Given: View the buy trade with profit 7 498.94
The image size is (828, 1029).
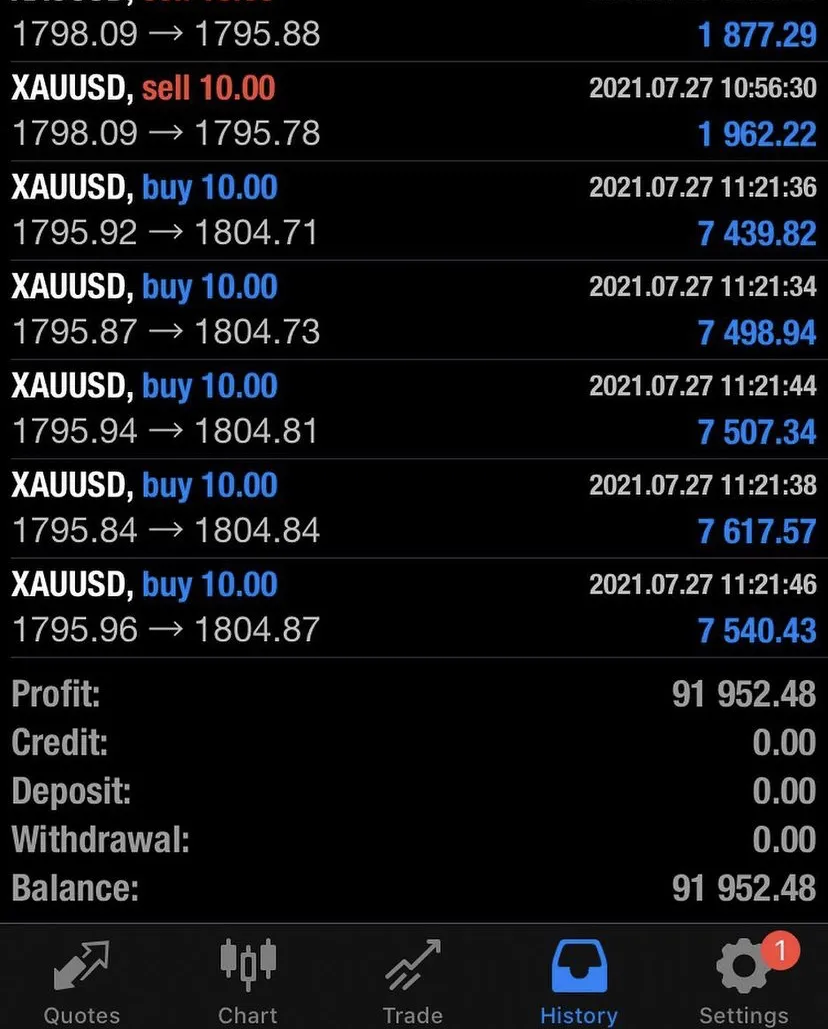Looking at the screenshot, I should coord(414,309).
